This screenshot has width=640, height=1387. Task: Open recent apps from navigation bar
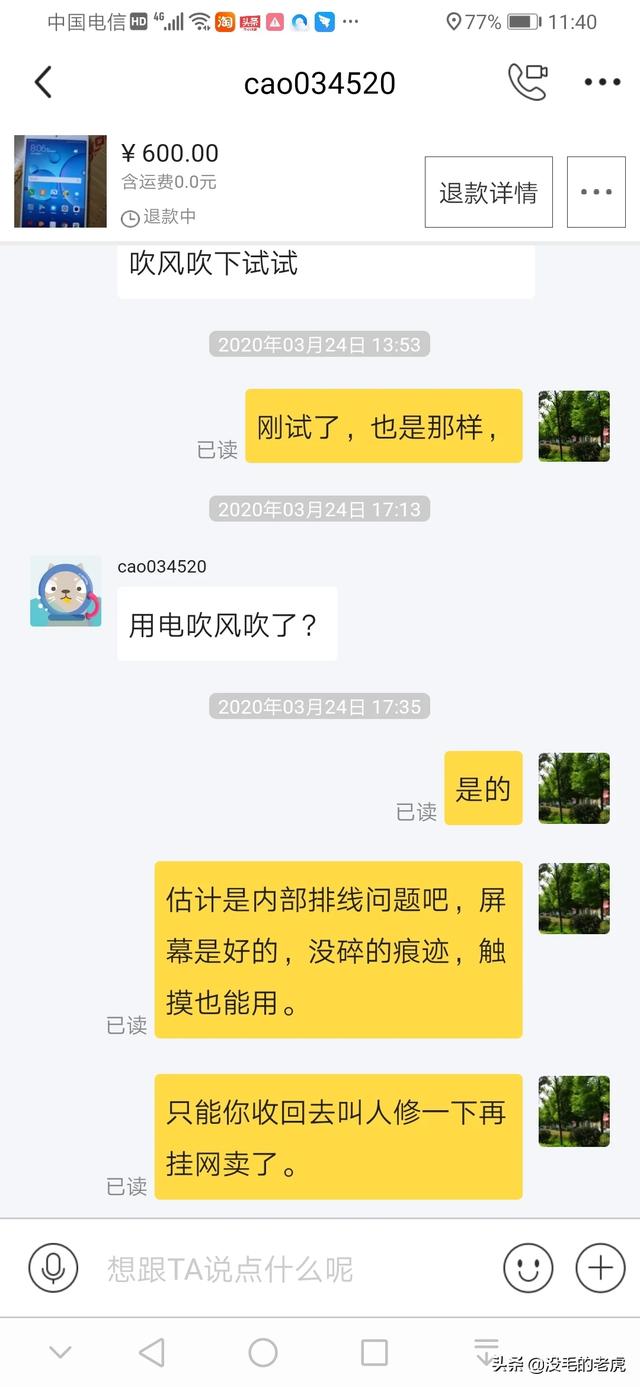(x=374, y=1353)
